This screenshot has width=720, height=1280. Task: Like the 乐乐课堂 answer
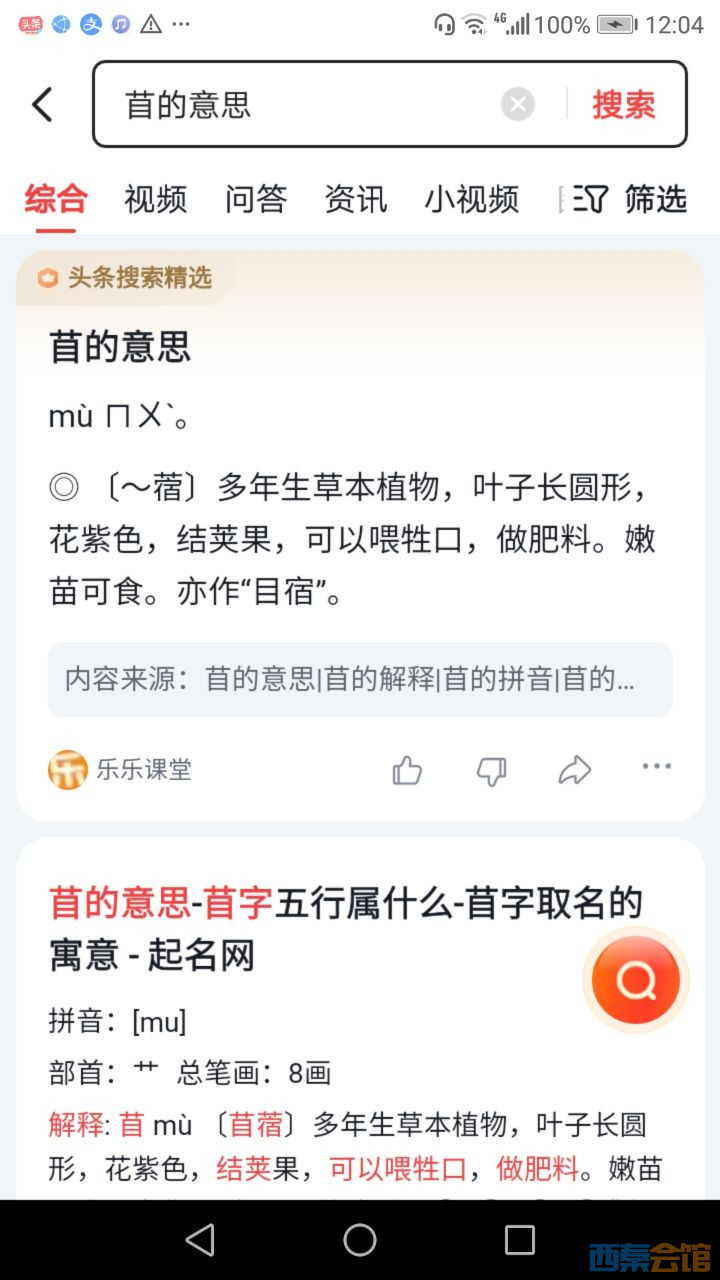click(x=407, y=770)
